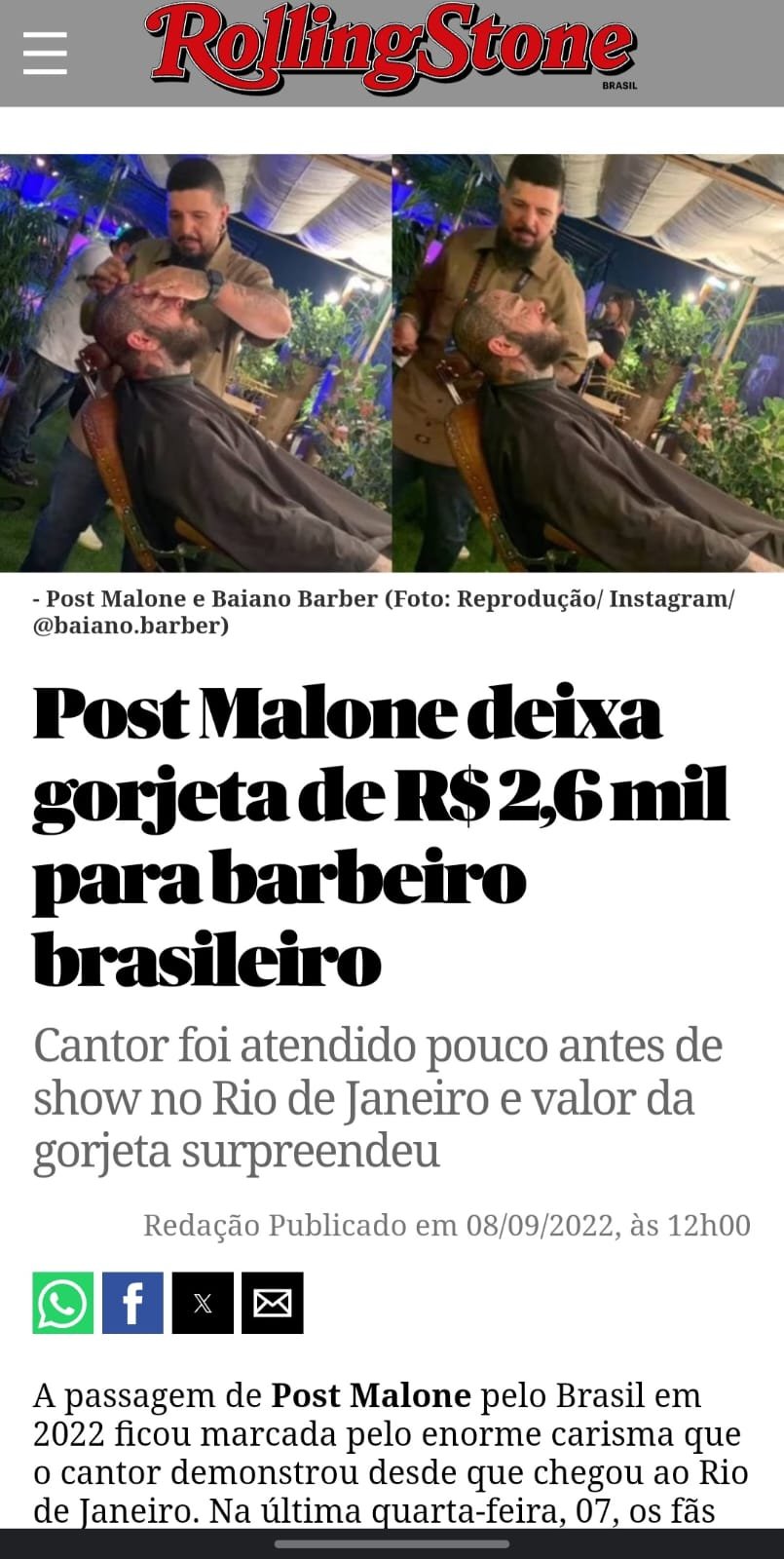Share article on X

[203, 1303]
